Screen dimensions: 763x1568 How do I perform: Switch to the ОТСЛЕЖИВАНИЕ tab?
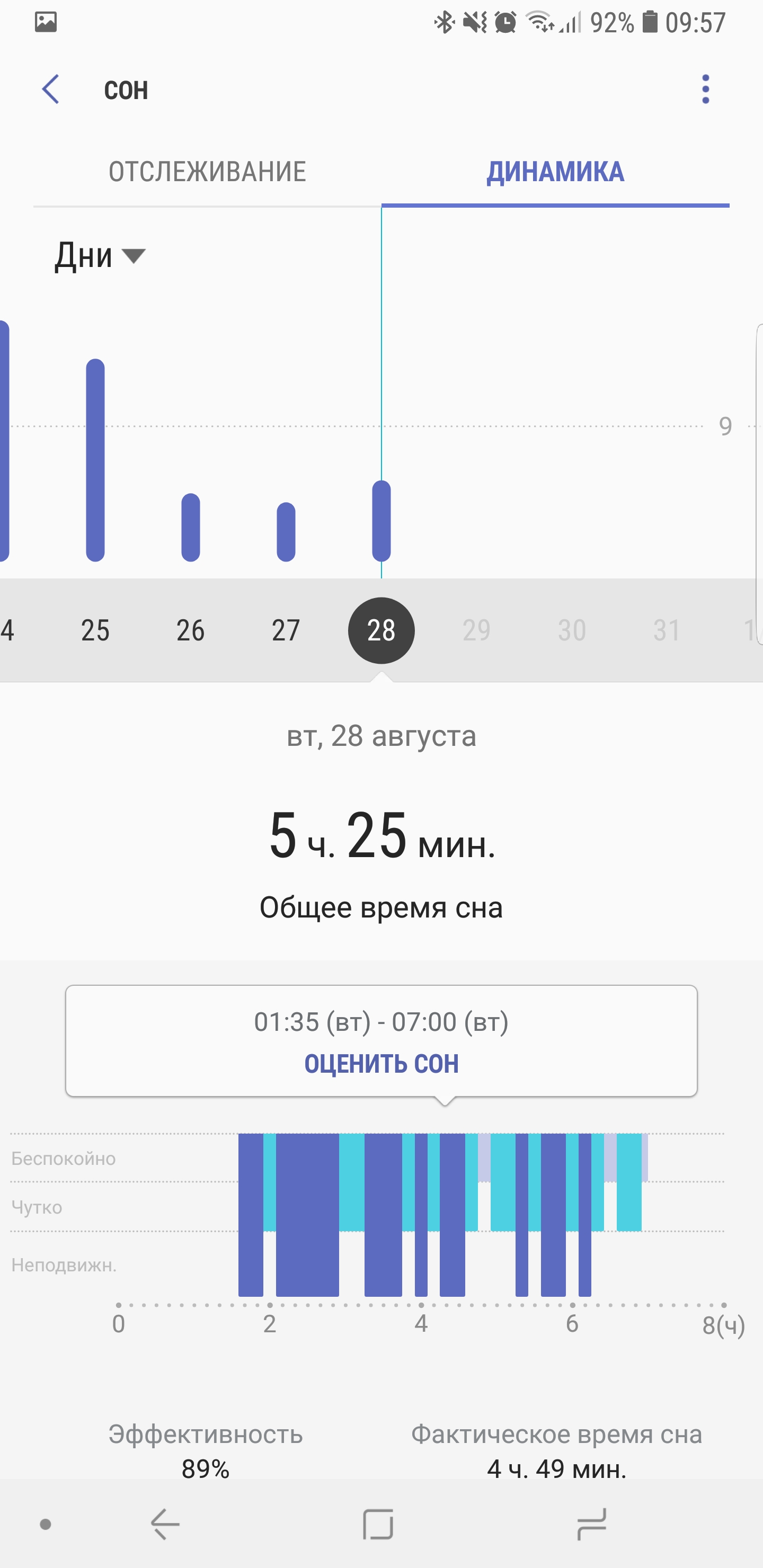tap(207, 172)
